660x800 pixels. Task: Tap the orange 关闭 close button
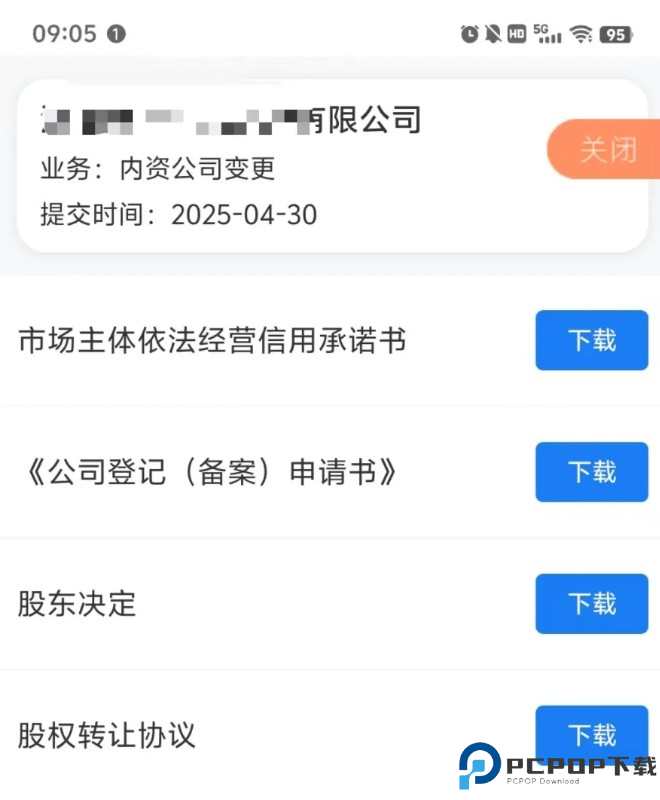point(605,150)
